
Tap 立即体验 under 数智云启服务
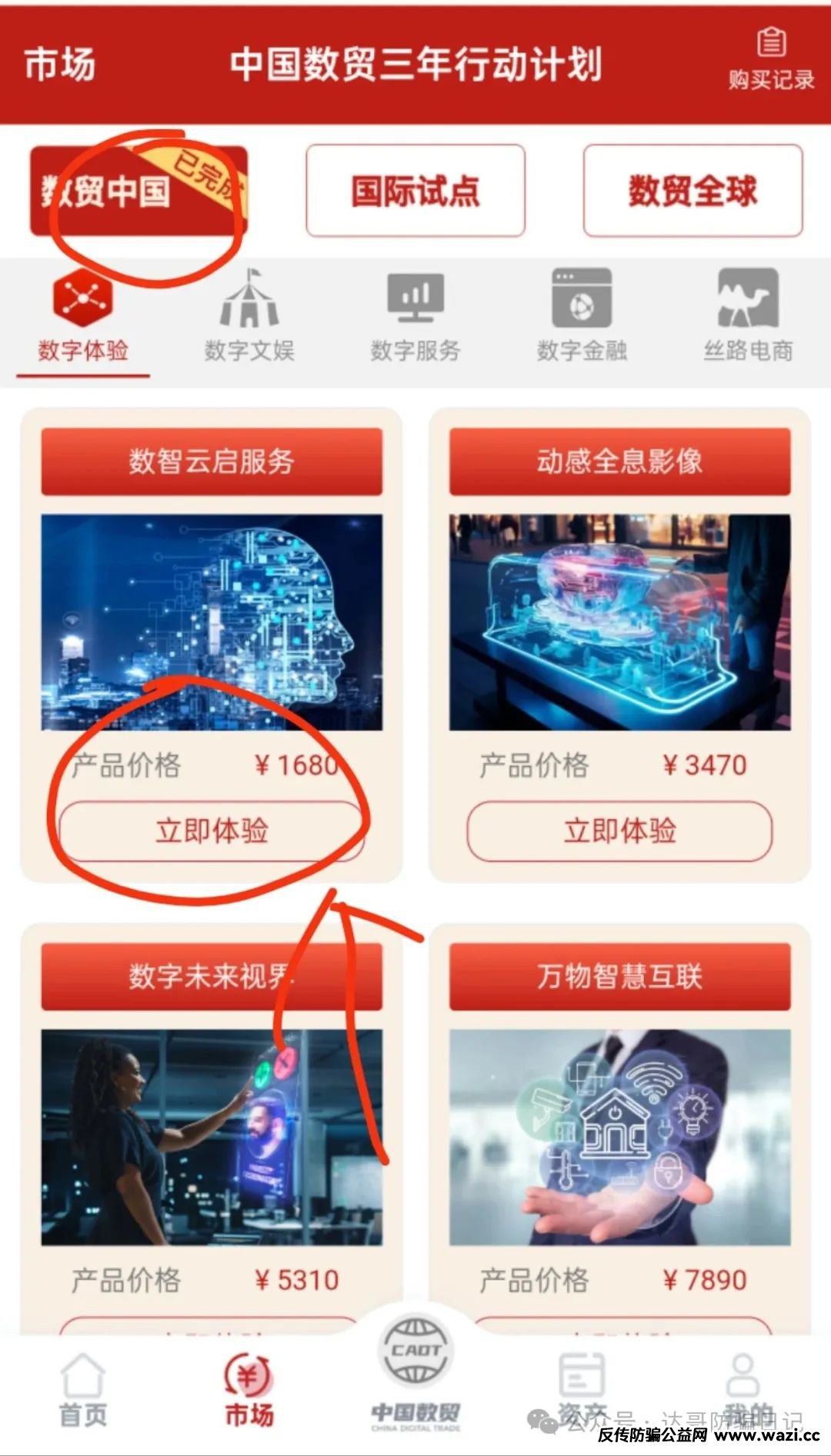212,831
